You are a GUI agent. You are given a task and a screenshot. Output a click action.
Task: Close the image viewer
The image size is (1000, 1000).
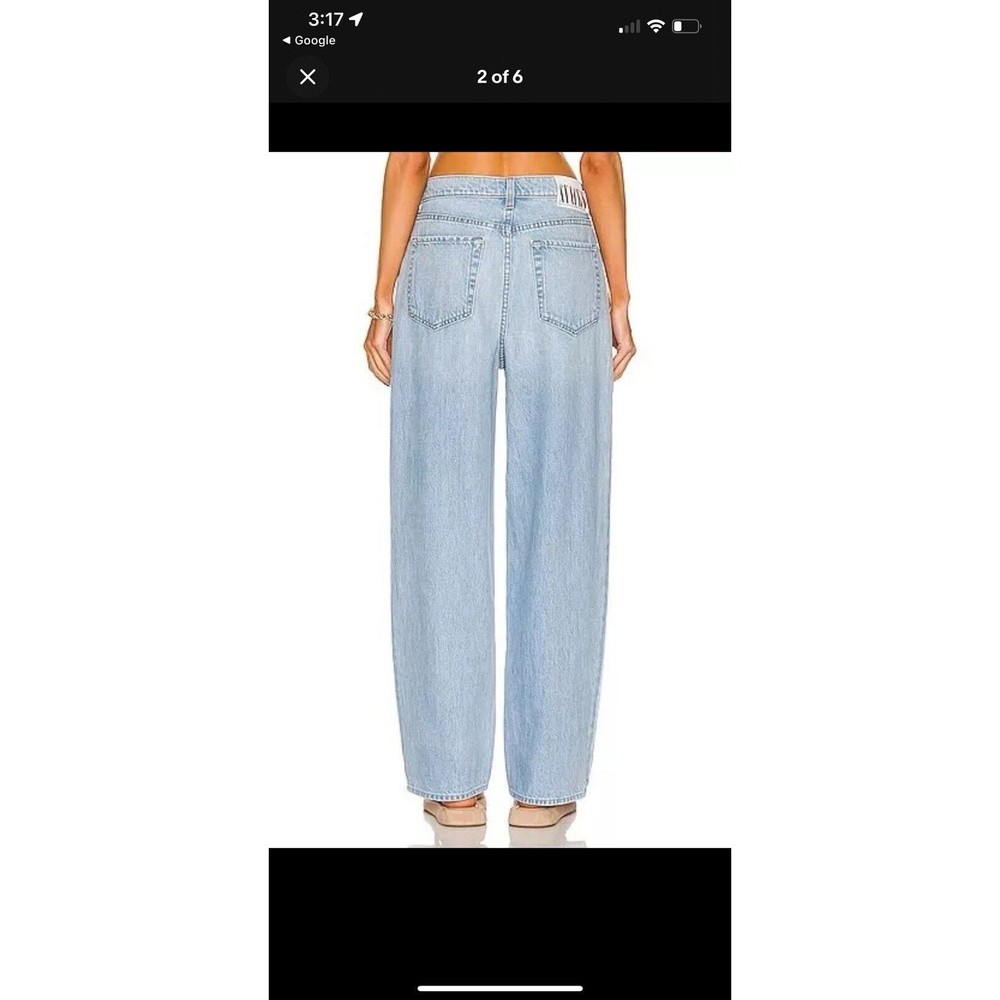(x=308, y=77)
